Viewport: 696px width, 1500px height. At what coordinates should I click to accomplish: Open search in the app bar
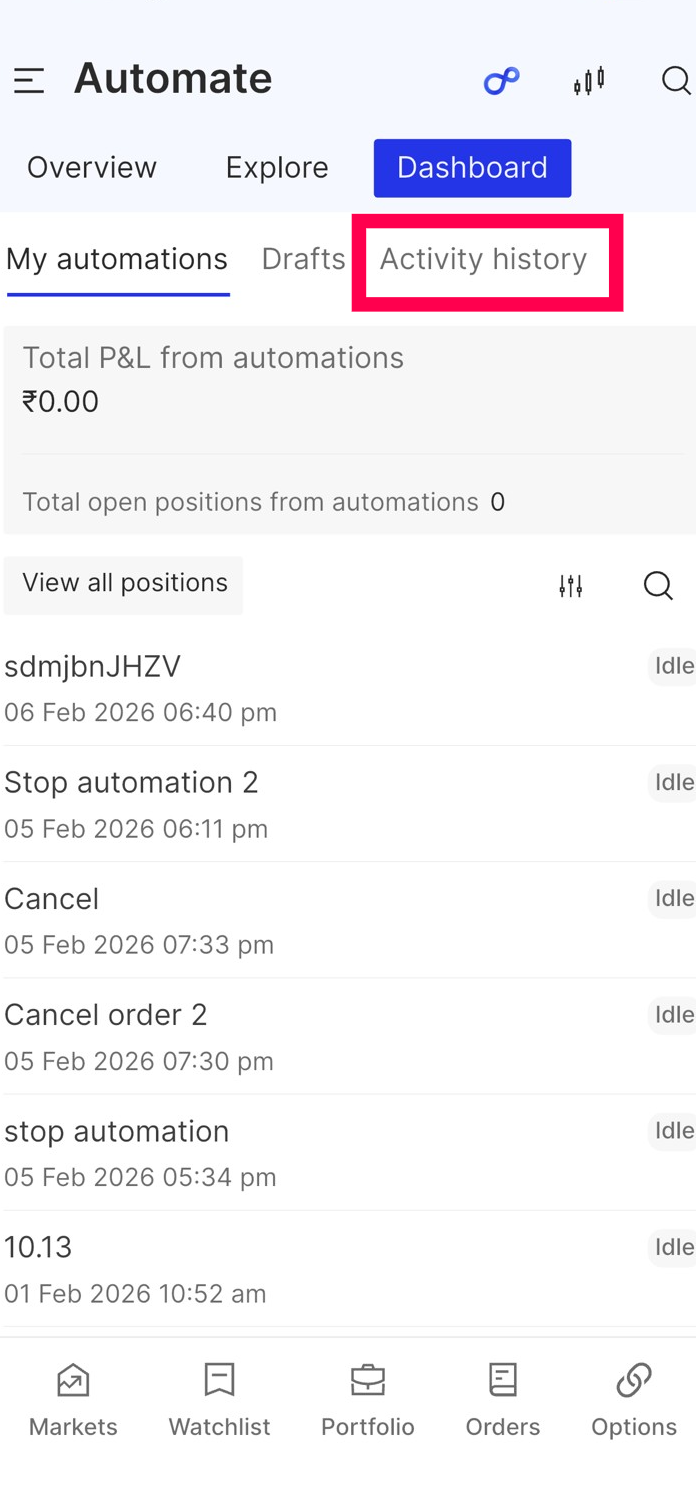coord(676,80)
